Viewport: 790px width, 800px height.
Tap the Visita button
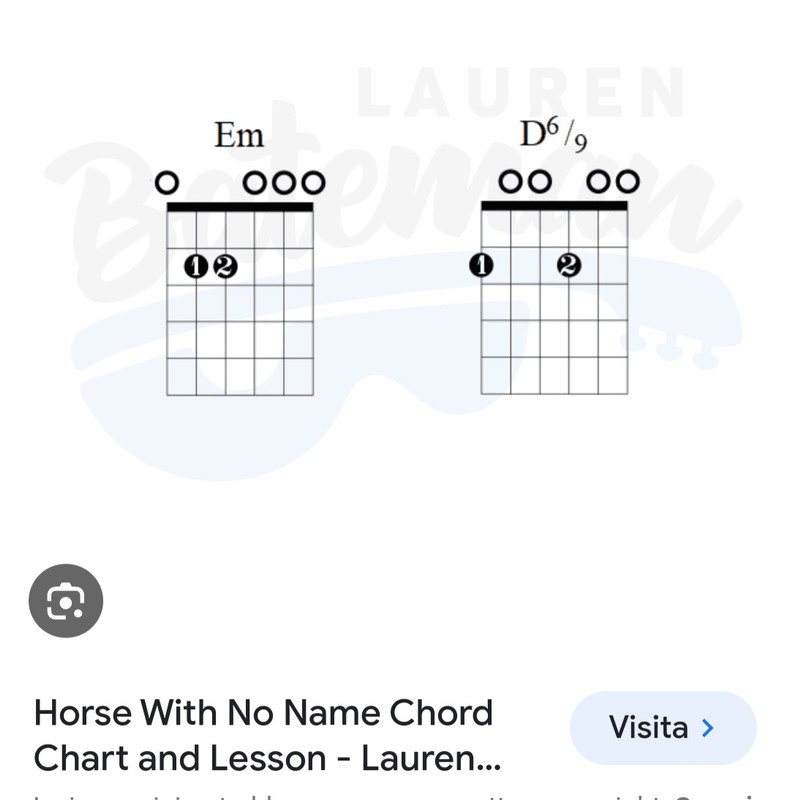click(662, 728)
